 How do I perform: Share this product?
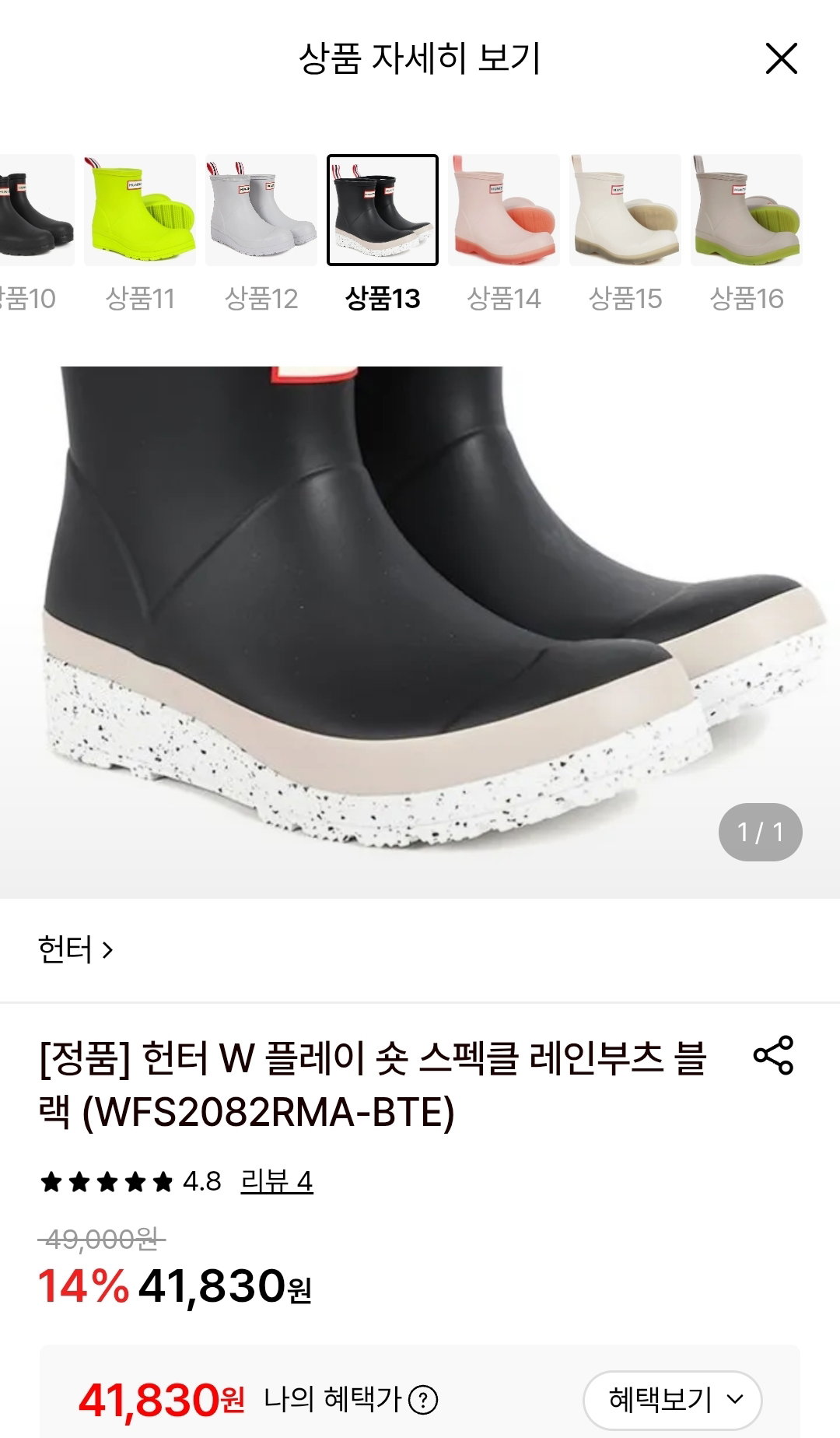[x=773, y=1056]
